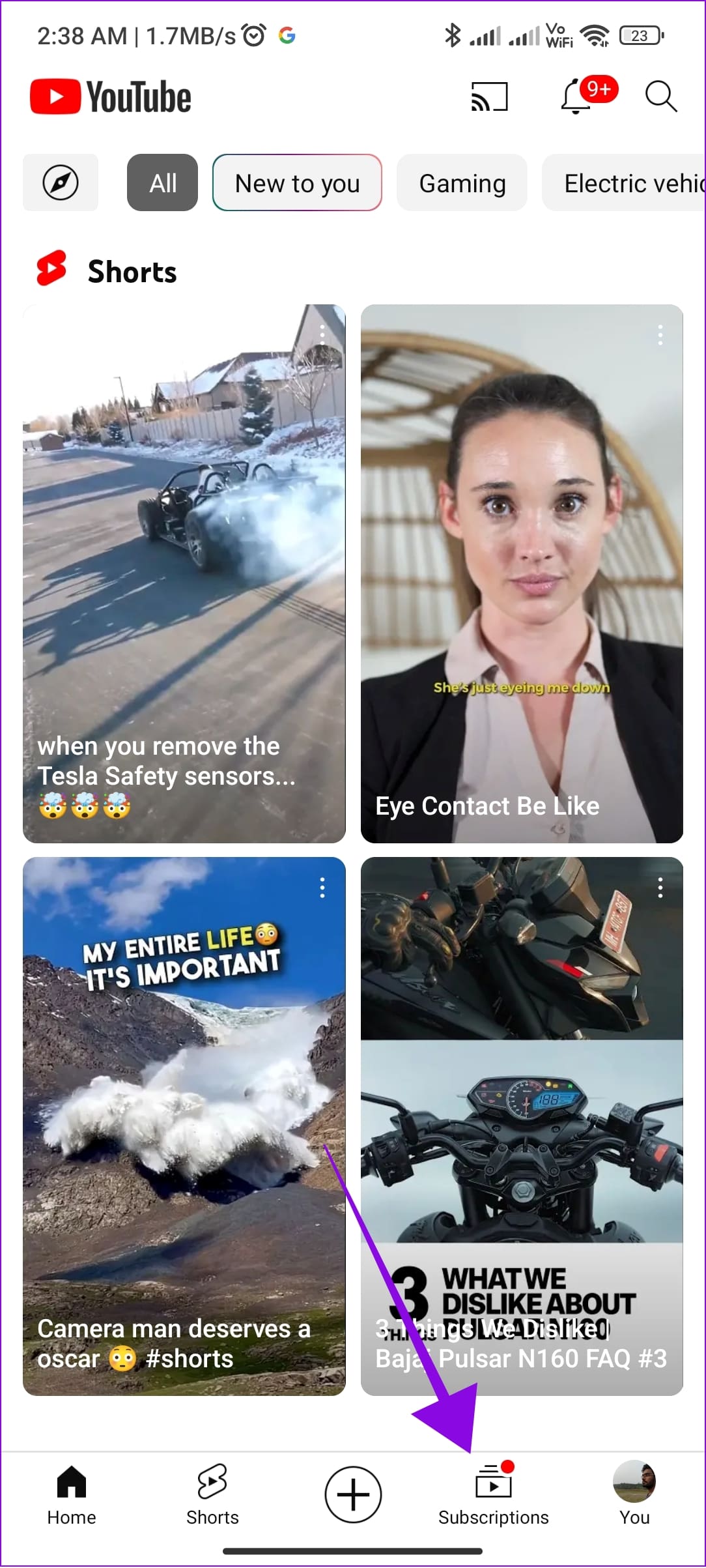Tap the create plus button

[353, 1494]
